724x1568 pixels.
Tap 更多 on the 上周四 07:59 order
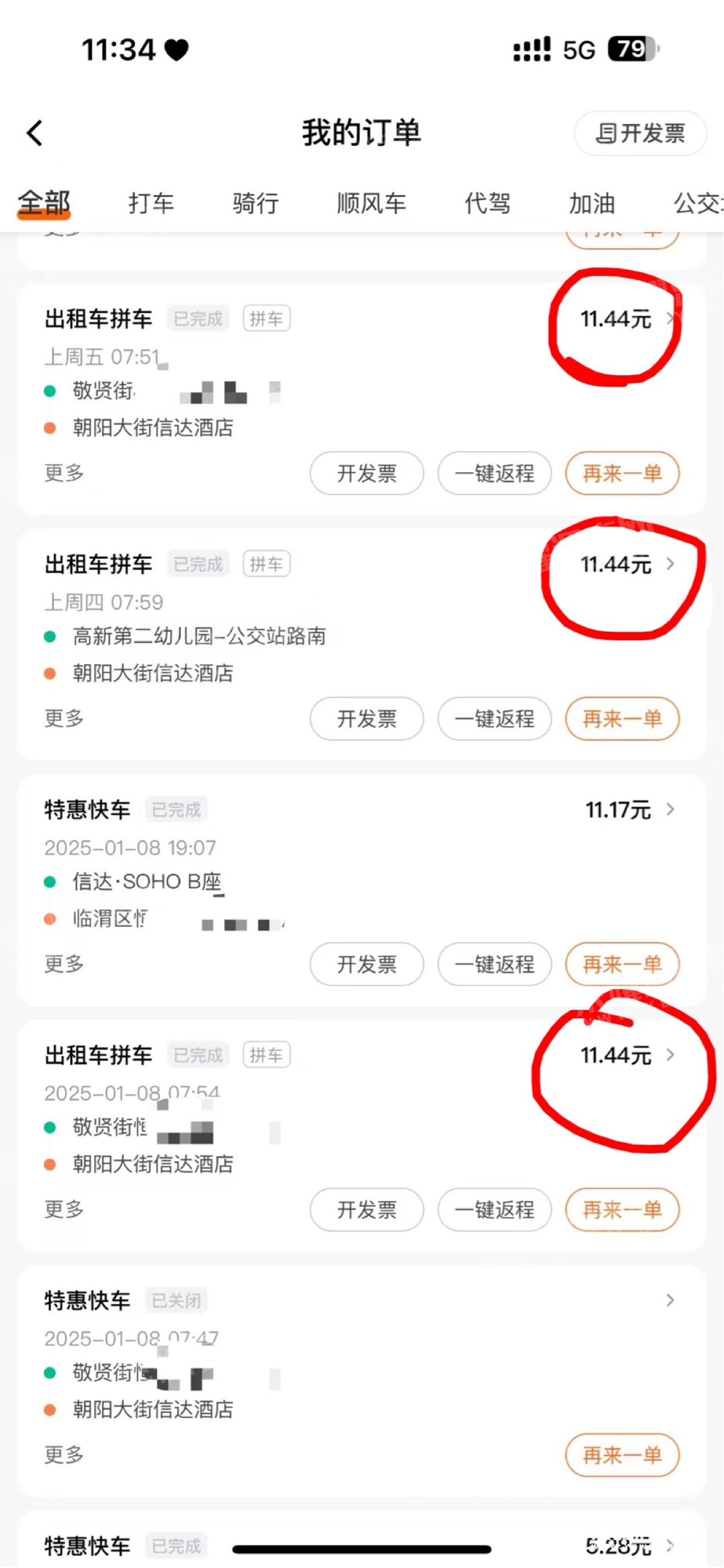click(64, 718)
